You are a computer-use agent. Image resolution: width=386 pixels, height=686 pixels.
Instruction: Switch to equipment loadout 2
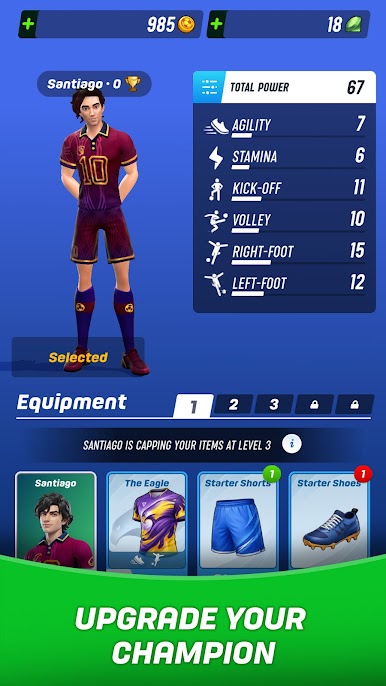[233, 405]
